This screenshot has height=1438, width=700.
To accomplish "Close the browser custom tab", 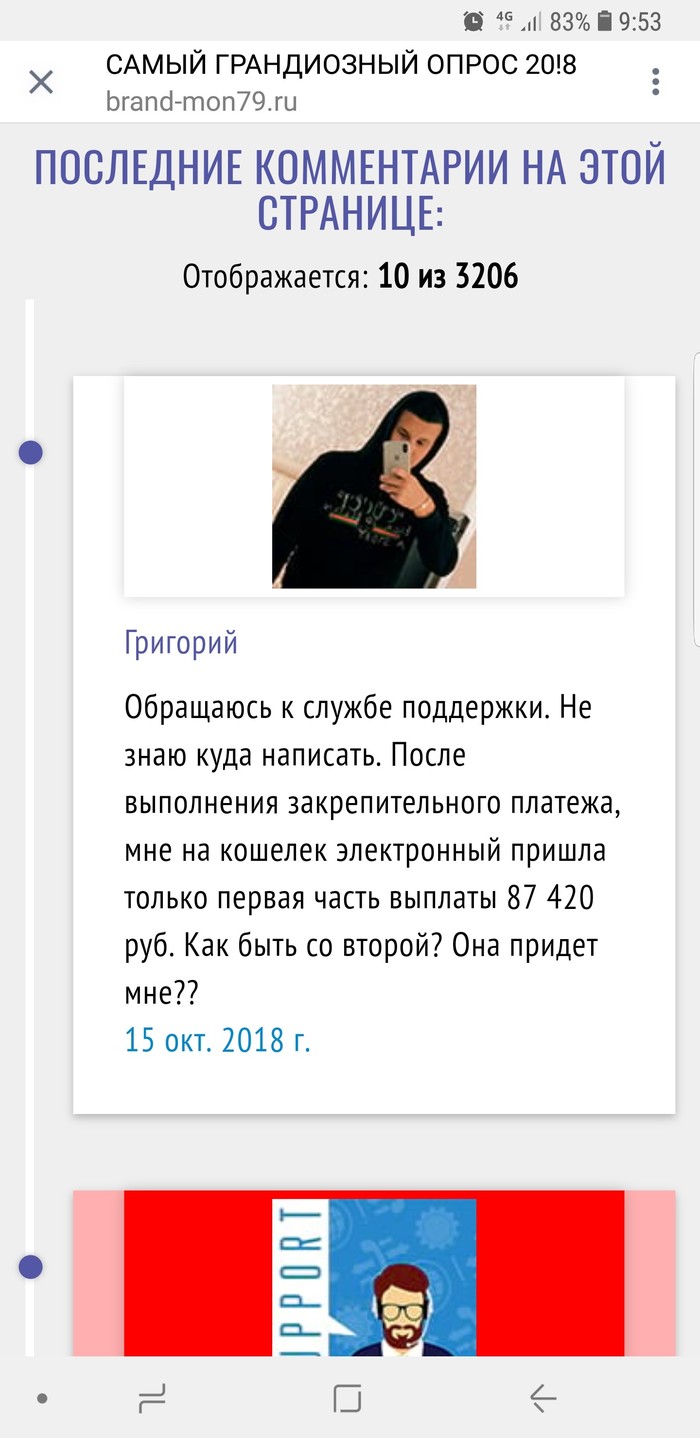I will point(41,82).
